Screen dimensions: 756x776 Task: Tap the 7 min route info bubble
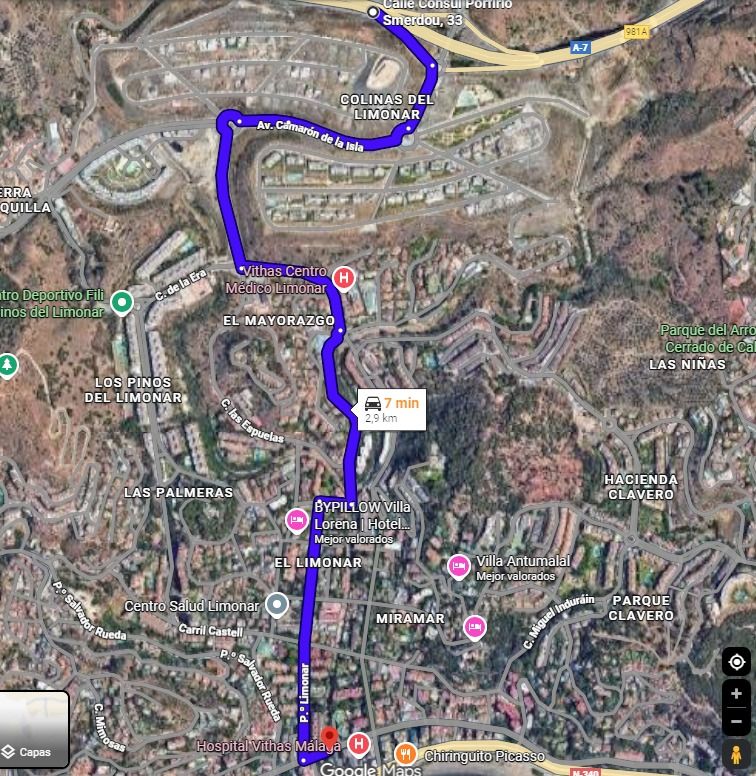[x=393, y=408]
